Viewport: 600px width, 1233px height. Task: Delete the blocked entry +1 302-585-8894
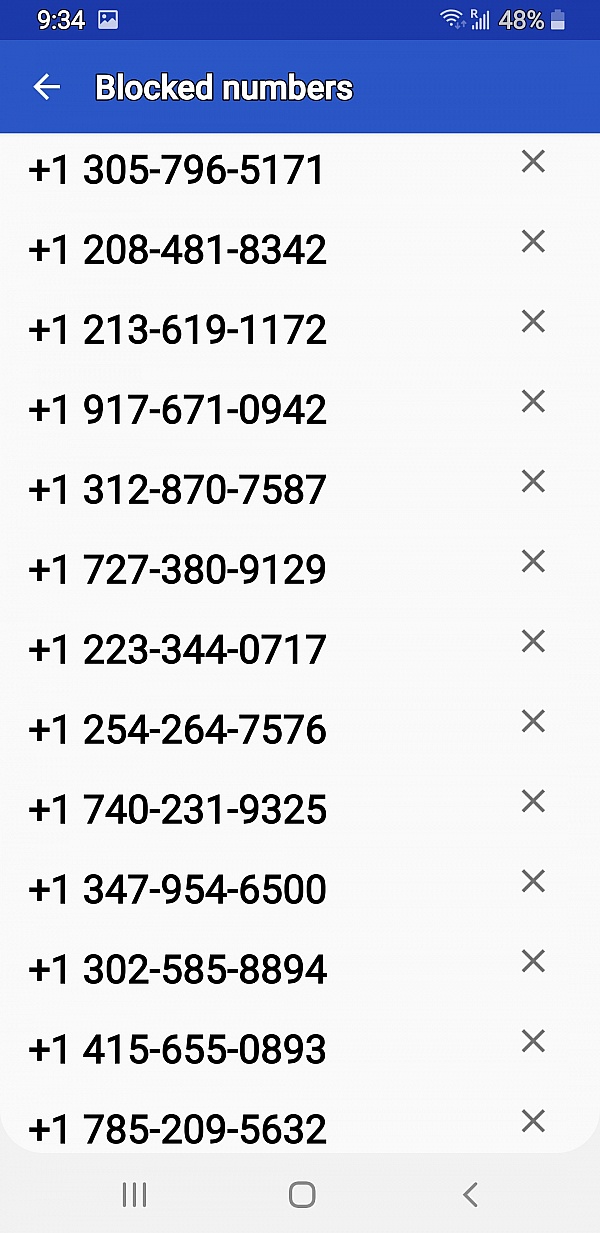point(533,962)
